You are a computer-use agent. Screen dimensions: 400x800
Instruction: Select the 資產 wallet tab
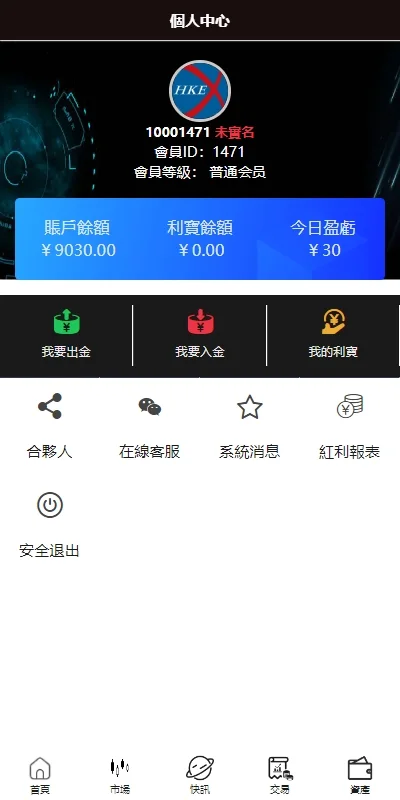[360, 776]
